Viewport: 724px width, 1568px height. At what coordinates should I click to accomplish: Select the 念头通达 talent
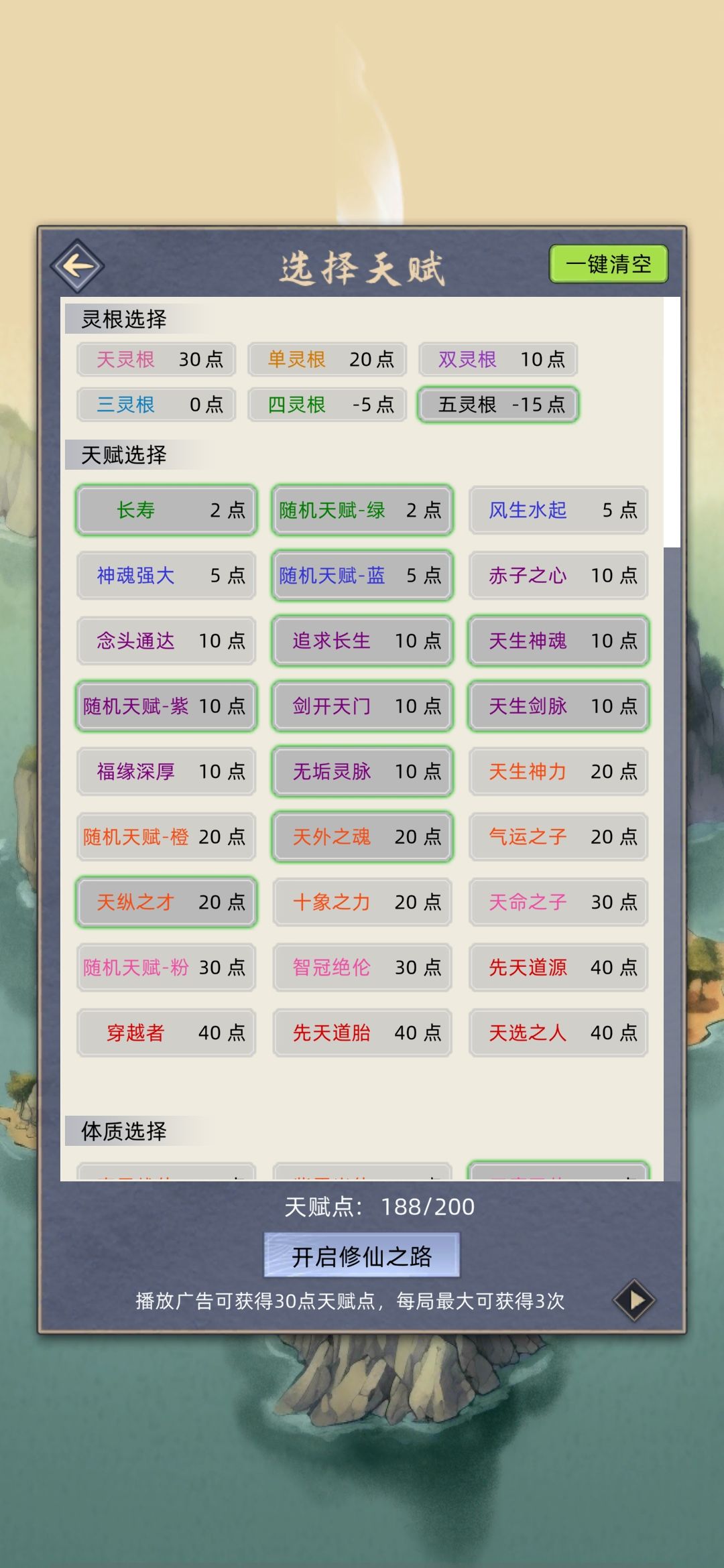point(166,641)
